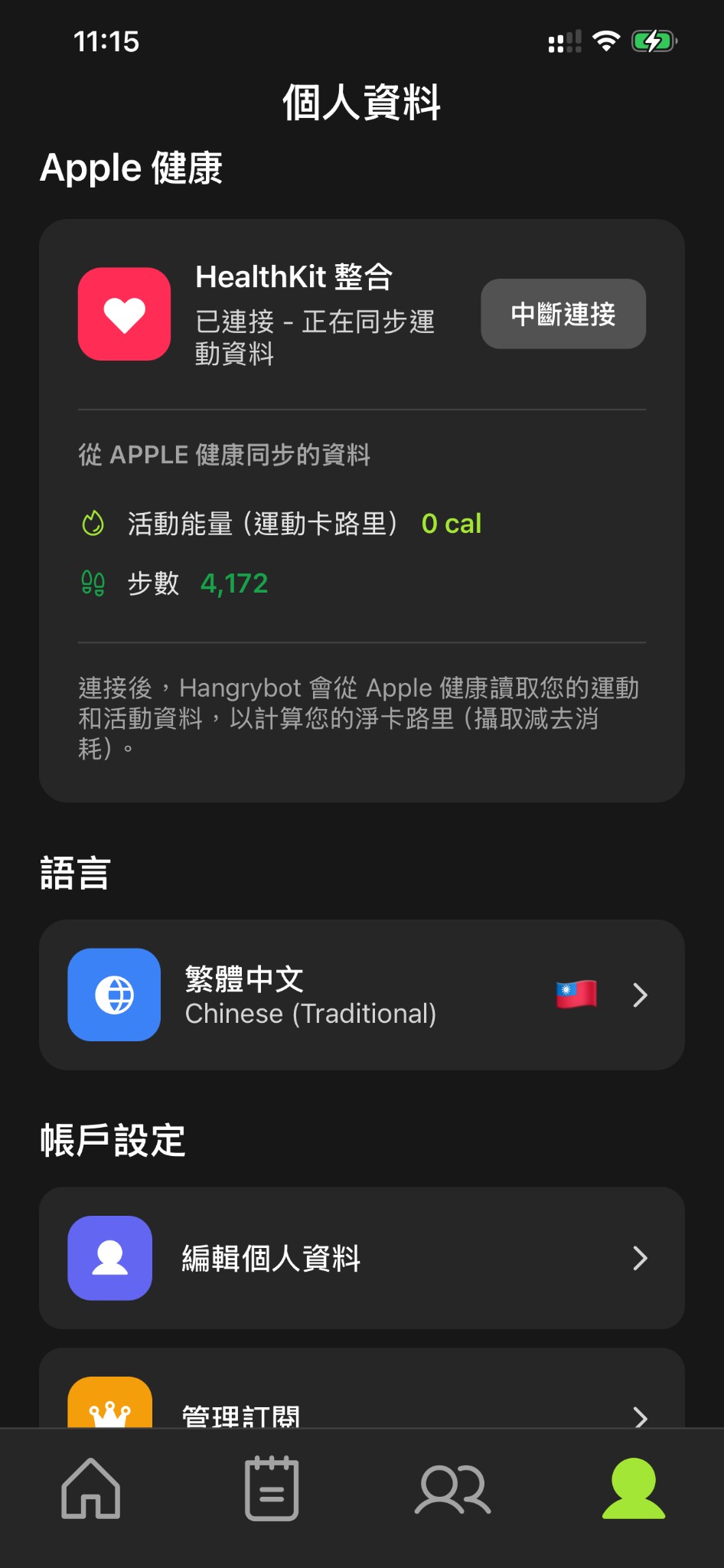Tap the purple profile icon beside 編輯個人資料
Viewport: 724px width, 1568px height.
point(109,1258)
